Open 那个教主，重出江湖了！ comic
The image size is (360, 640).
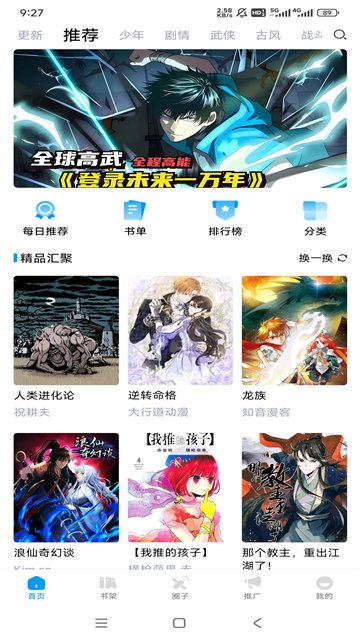[x=294, y=500]
